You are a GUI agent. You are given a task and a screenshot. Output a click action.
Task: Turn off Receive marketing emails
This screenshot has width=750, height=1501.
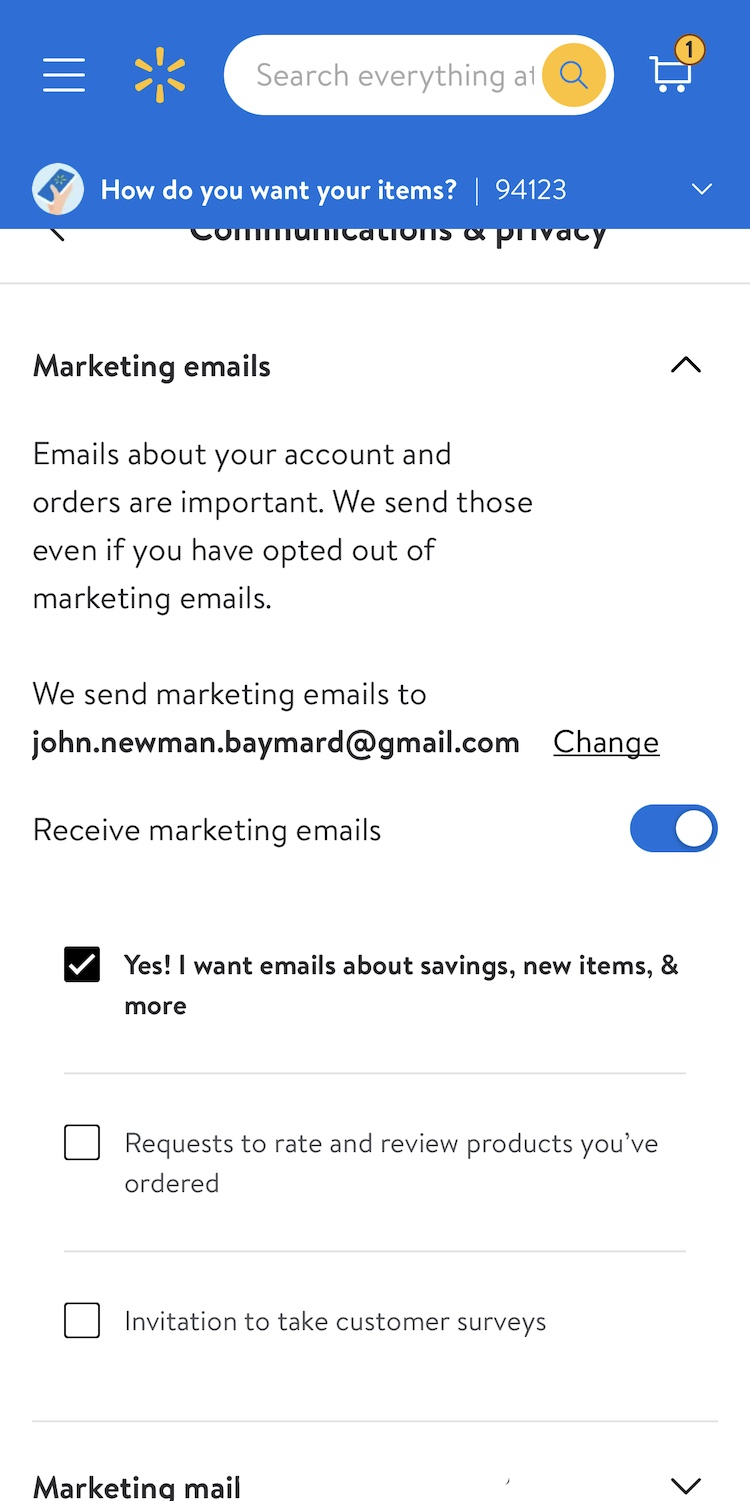coord(673,829)
